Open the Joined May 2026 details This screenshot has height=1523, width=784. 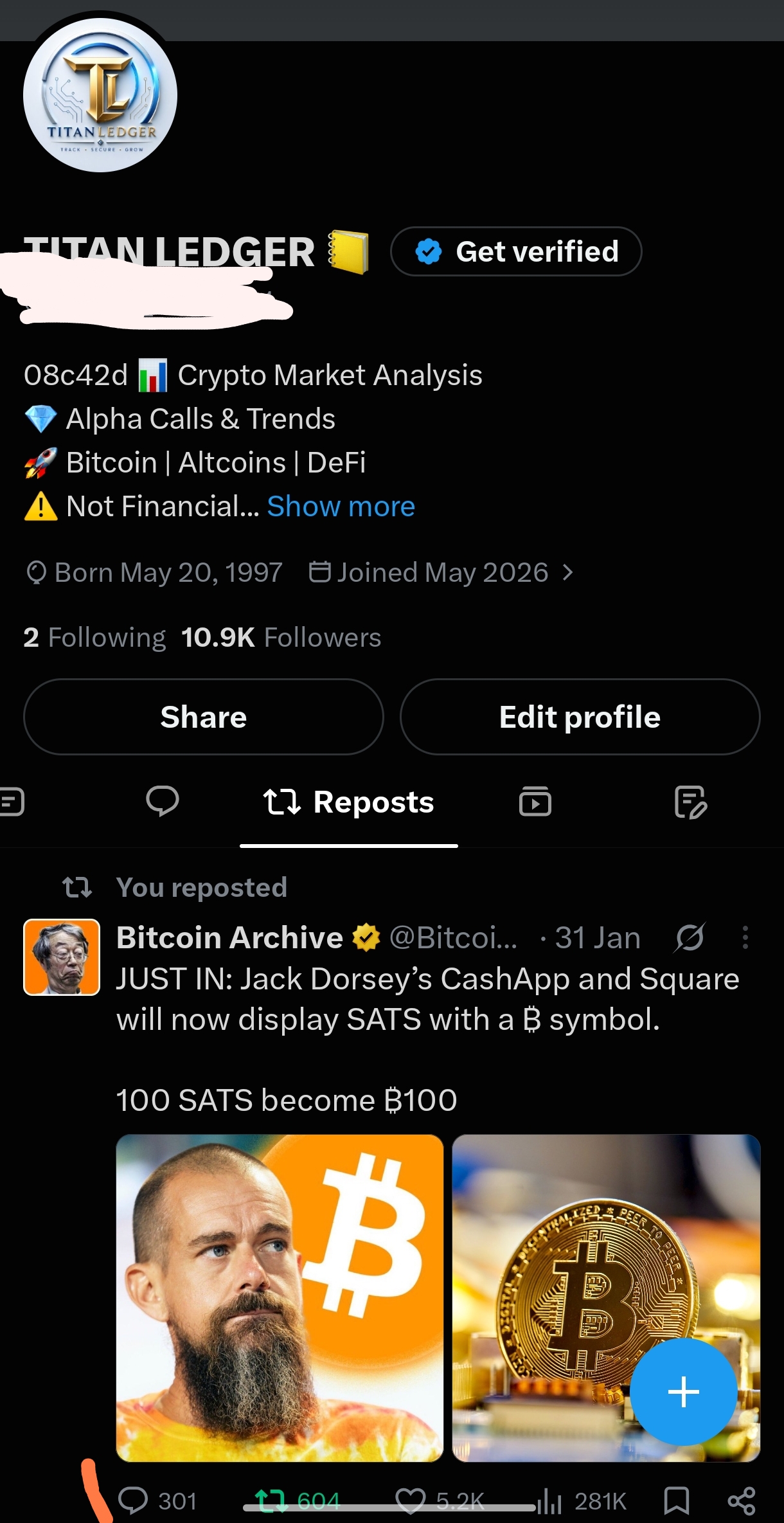[441, 572]
